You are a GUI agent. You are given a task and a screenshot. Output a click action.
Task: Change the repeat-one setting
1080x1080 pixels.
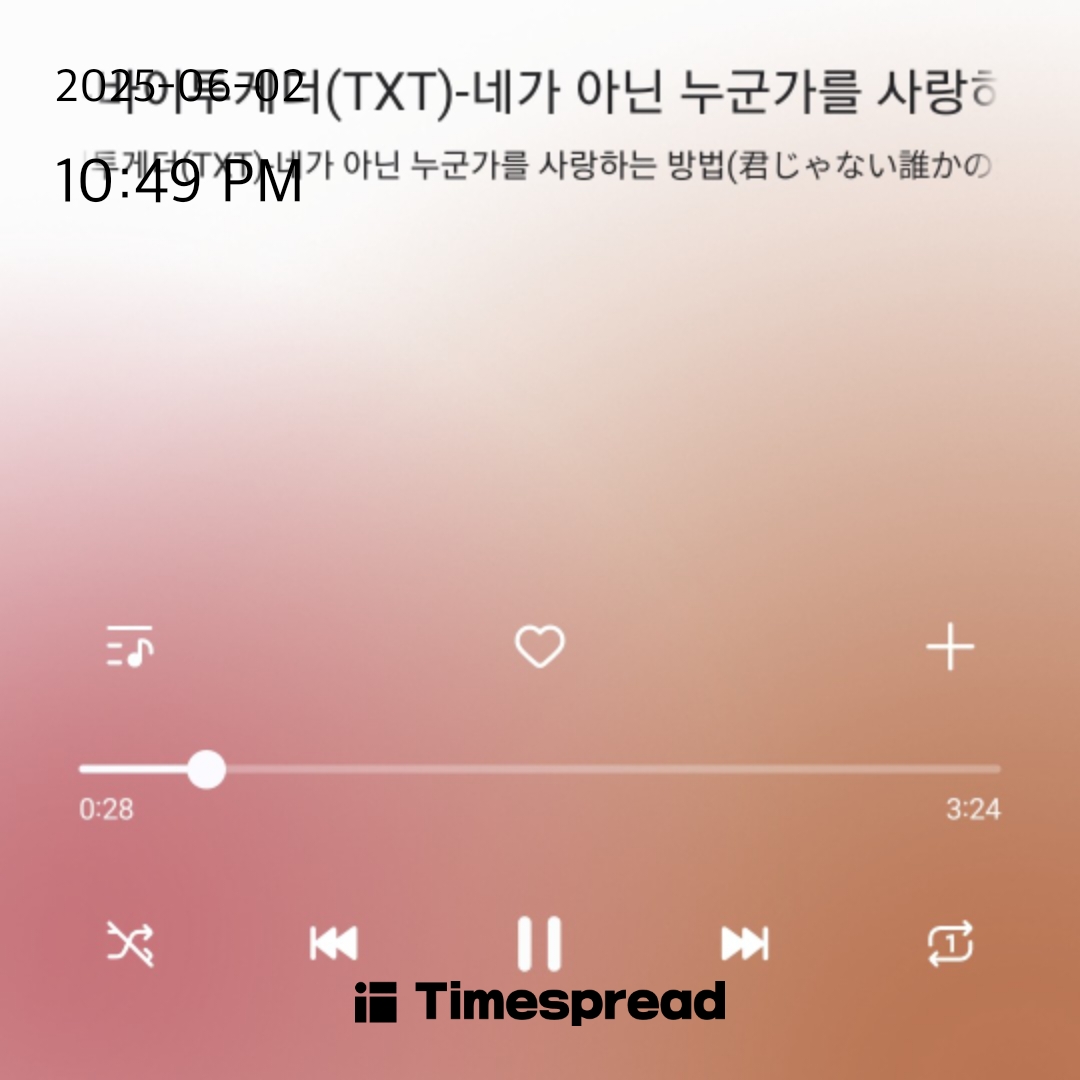tap(950, 943)
